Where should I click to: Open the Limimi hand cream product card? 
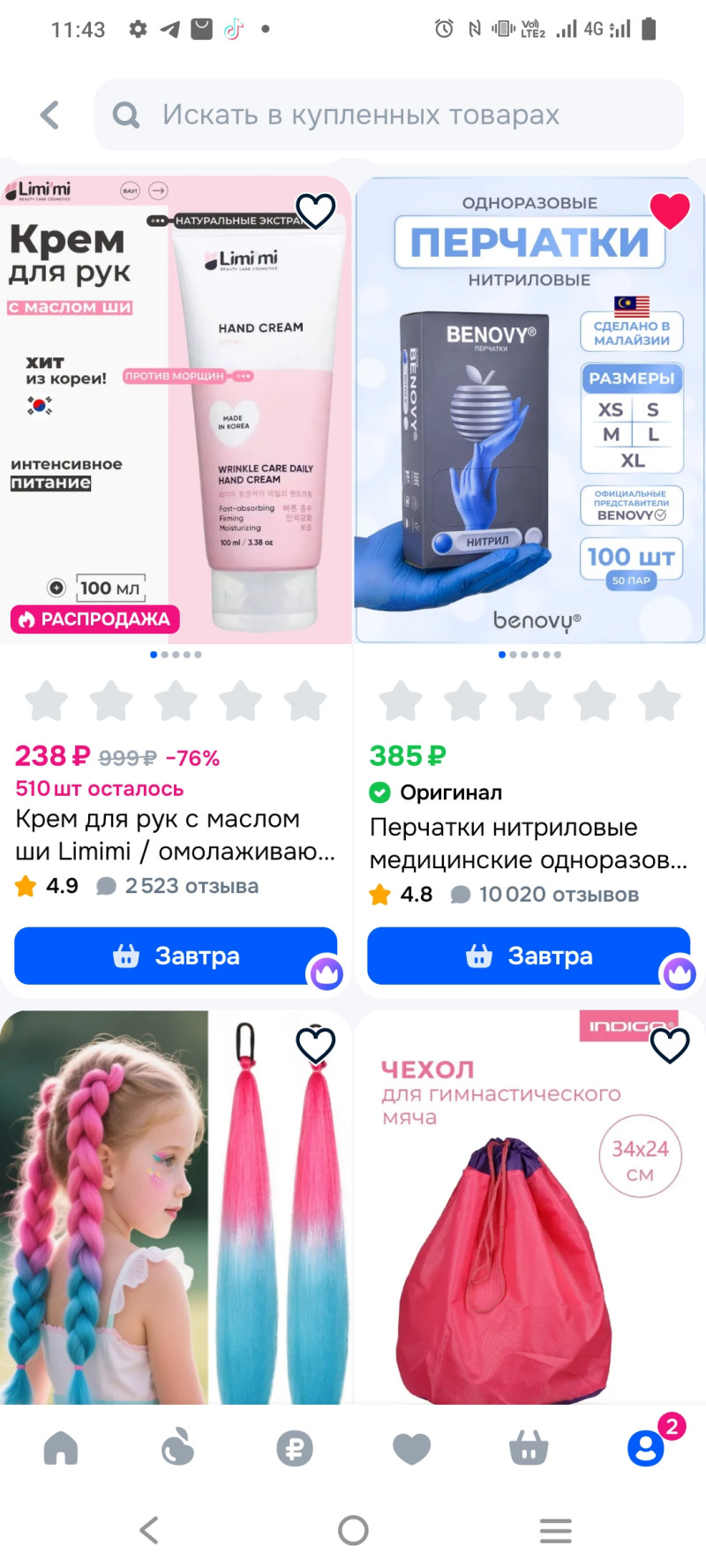tap(176, 835)
